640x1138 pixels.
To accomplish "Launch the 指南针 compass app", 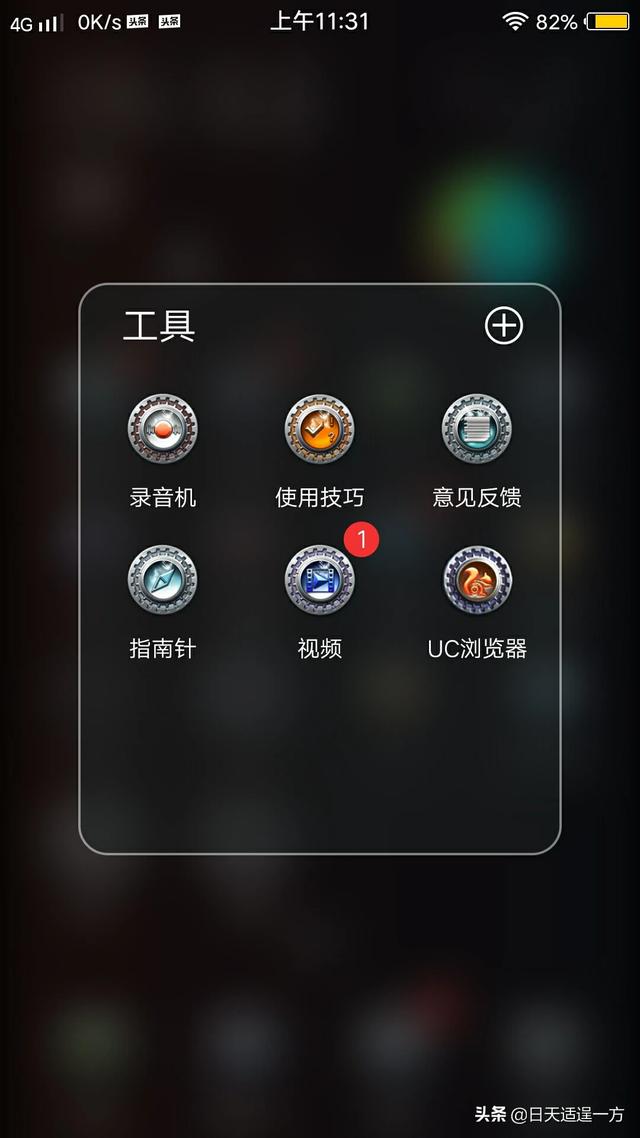I will click(x=163, y=580).
